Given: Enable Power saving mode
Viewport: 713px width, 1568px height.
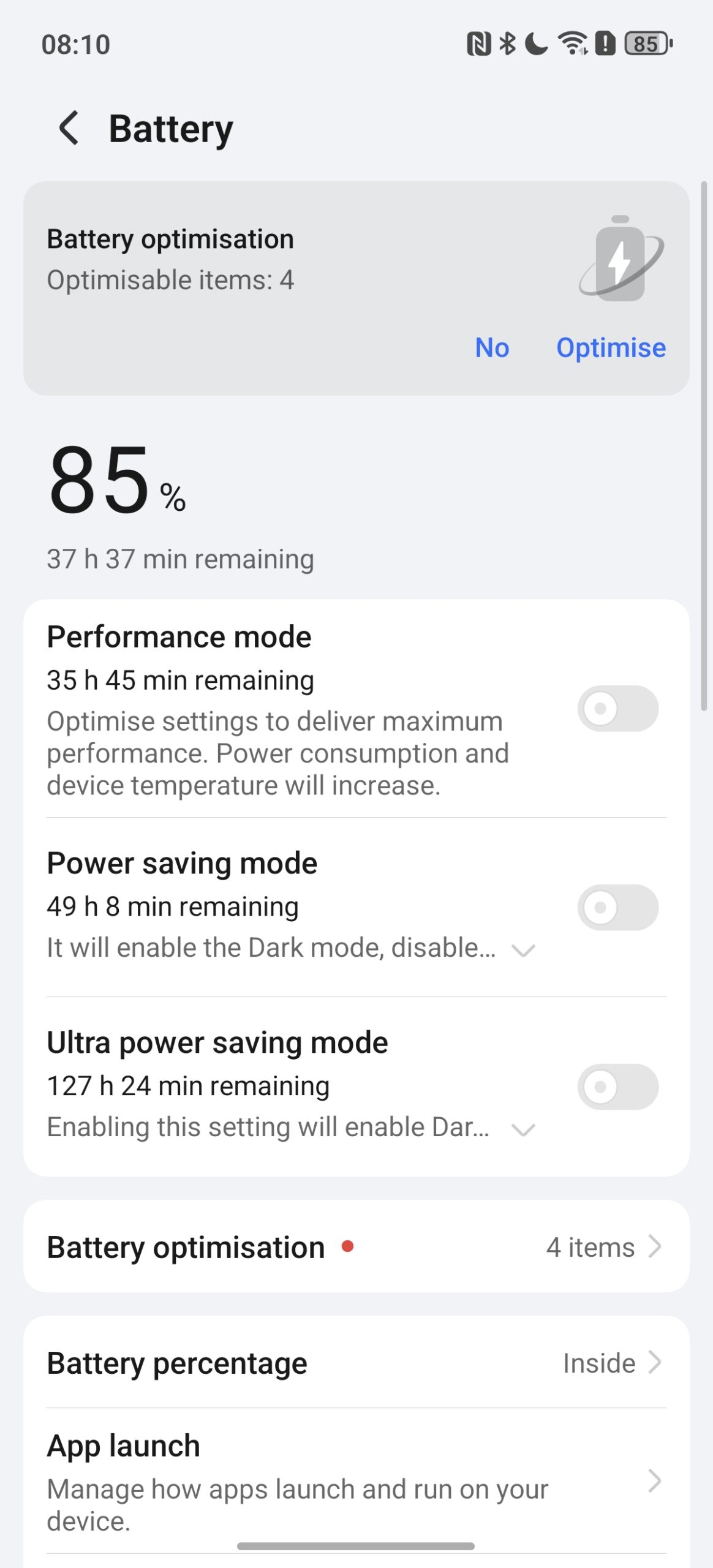Looking at the screenshot, I should point(617,907).
